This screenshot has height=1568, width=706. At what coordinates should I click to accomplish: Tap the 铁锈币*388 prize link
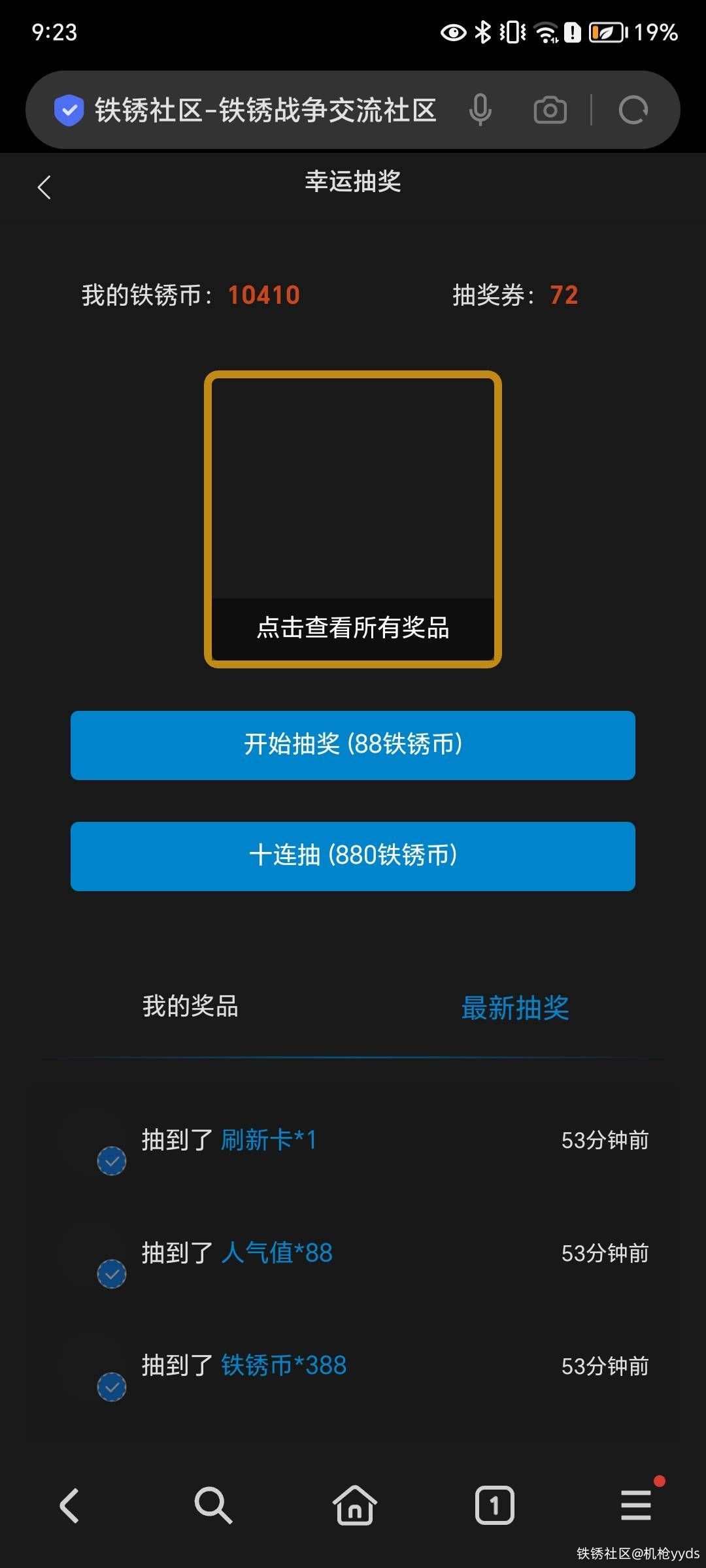point(283,1365)
